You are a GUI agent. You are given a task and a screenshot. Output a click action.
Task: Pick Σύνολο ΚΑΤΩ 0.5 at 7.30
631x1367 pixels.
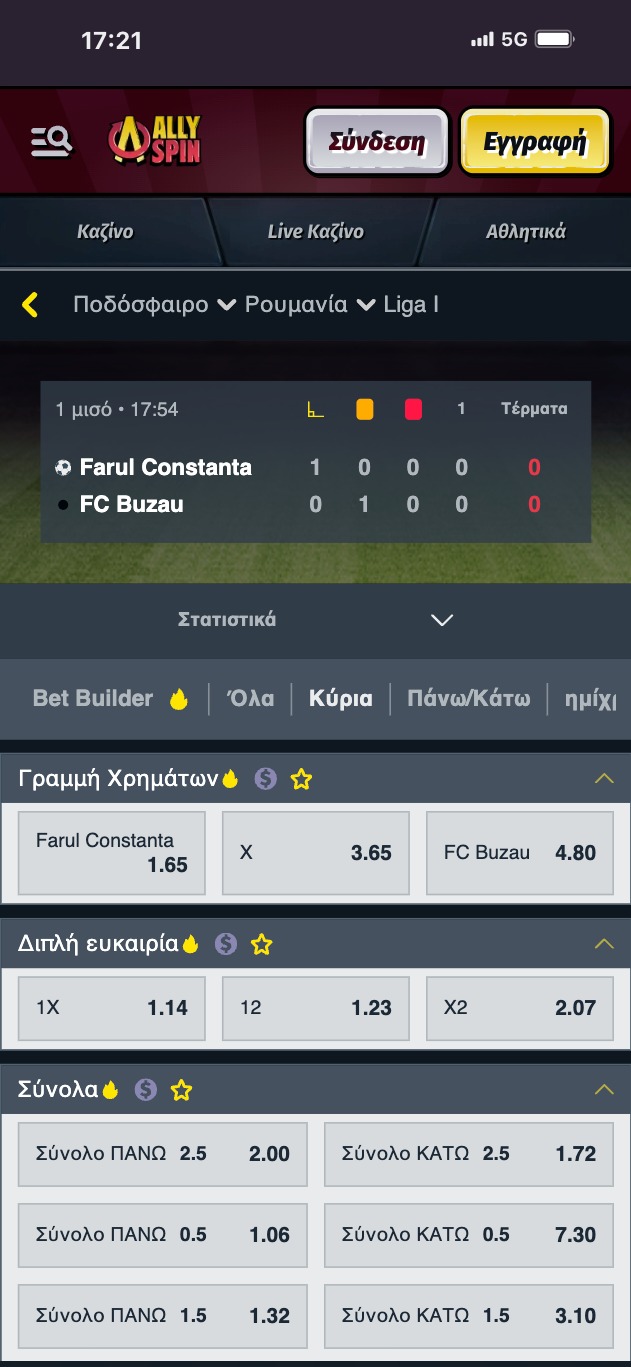tap(468, 1235)
